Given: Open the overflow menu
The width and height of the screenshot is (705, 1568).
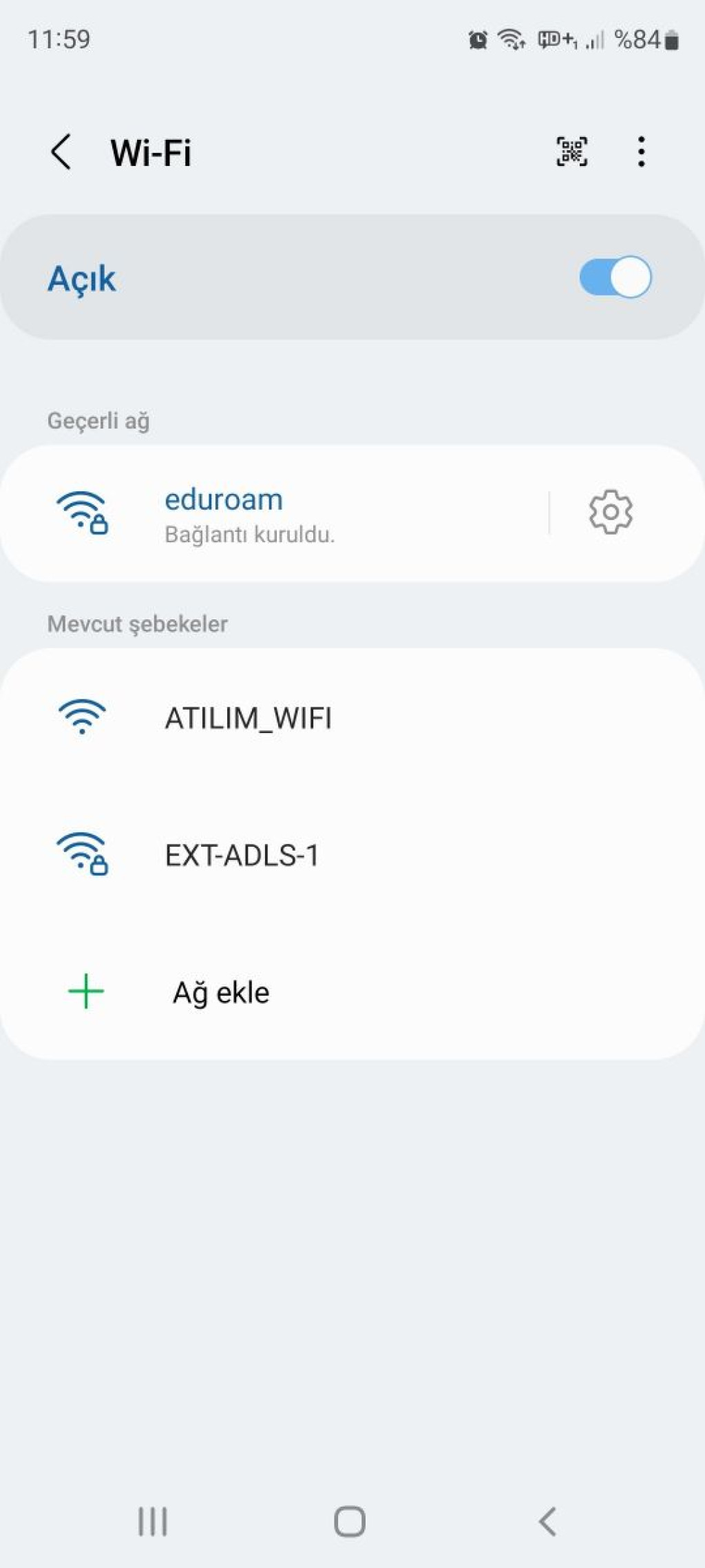Looking at the screenshot, I should point(641,152).
